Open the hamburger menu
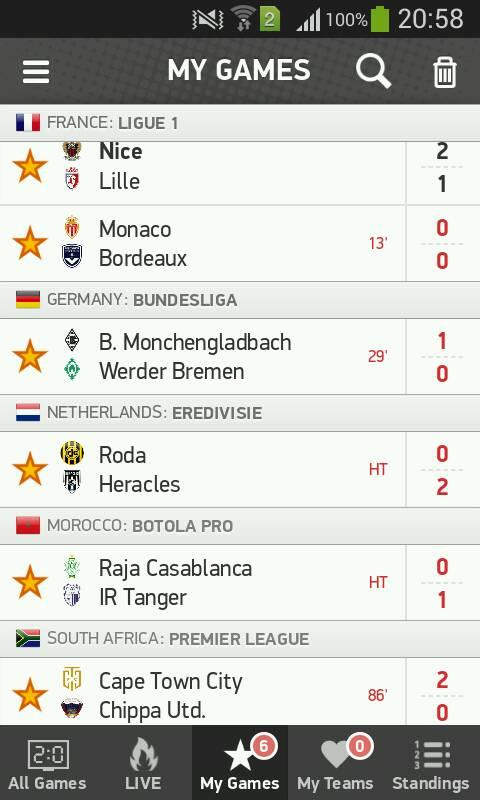The height and width of the screenshot is (800, 480). pos(36,71)
